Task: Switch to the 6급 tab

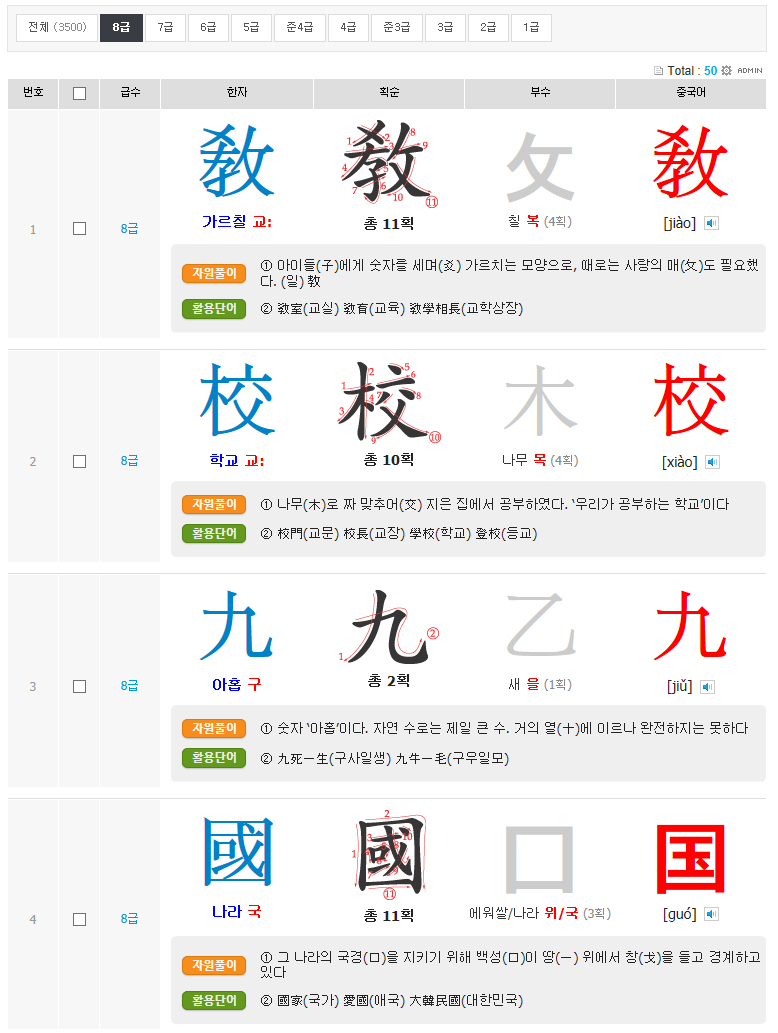Action: (x=208, y=27)
